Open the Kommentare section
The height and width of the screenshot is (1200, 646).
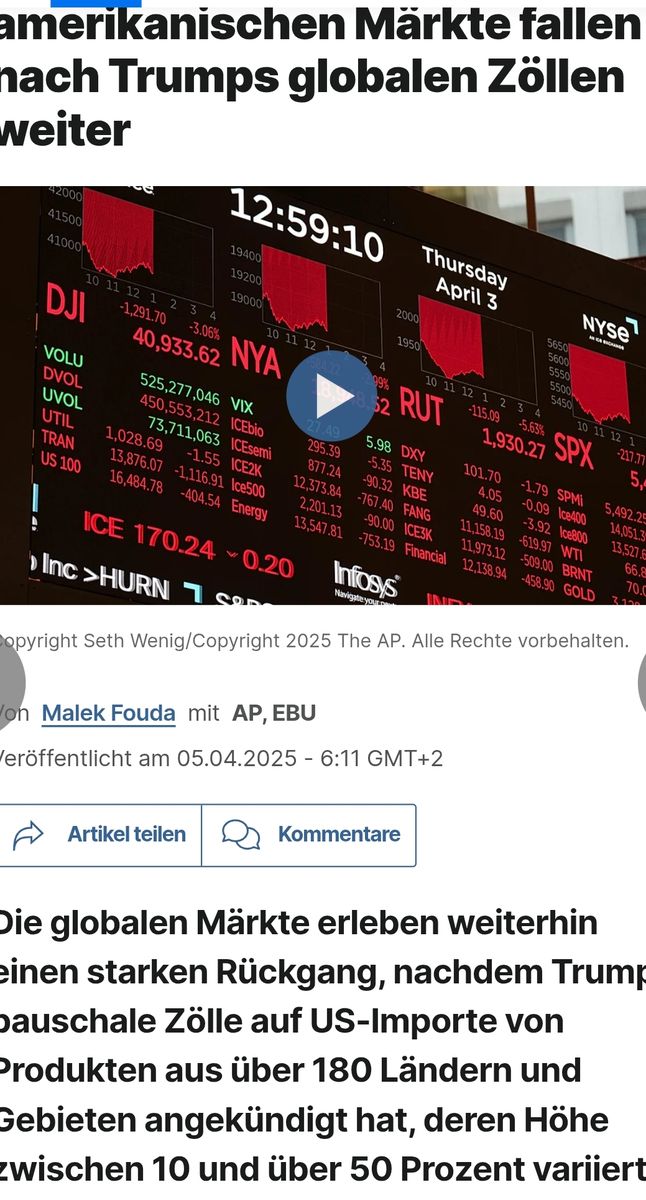[310, 834]
